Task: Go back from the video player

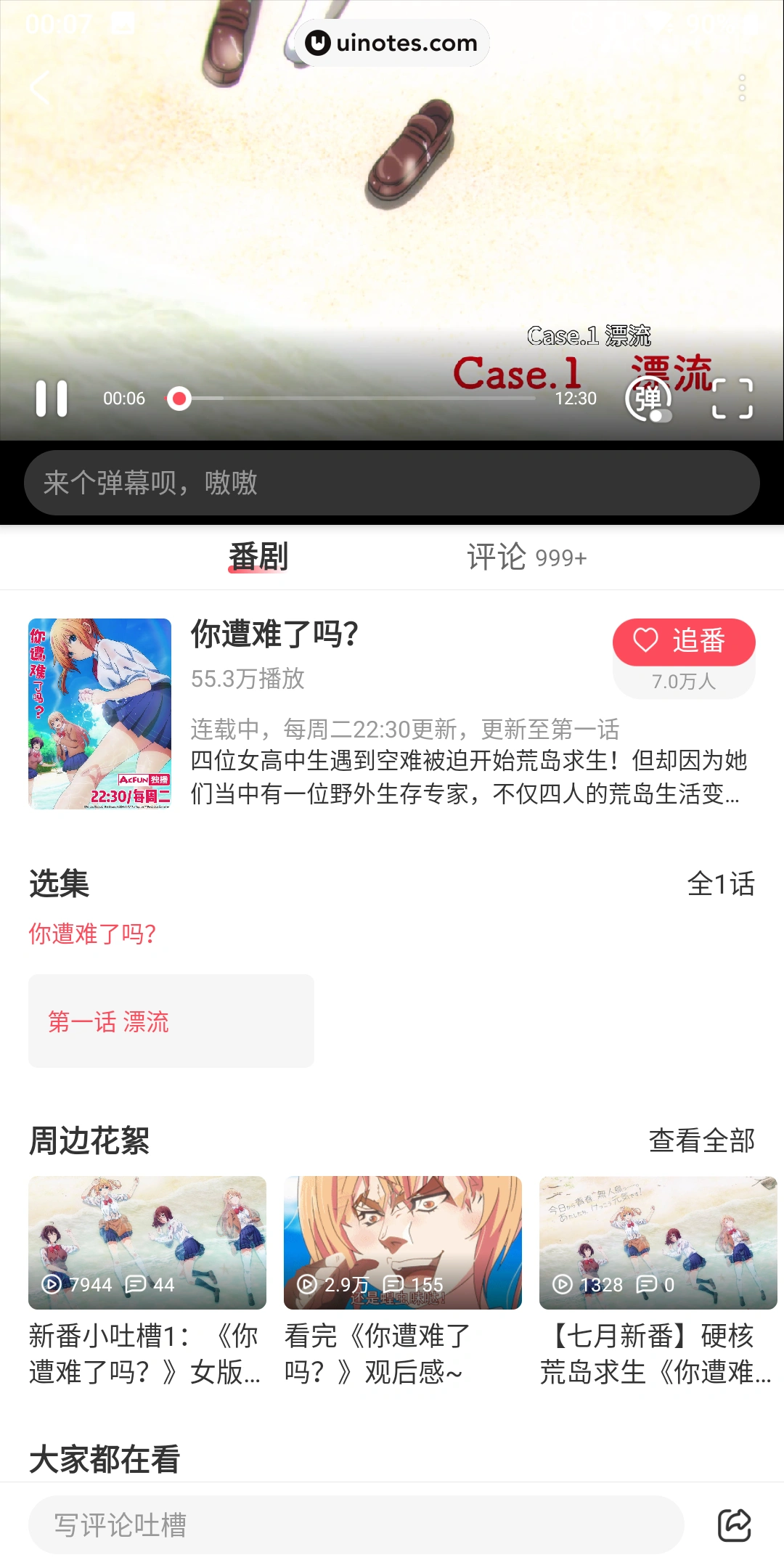Action: [40, 88]
